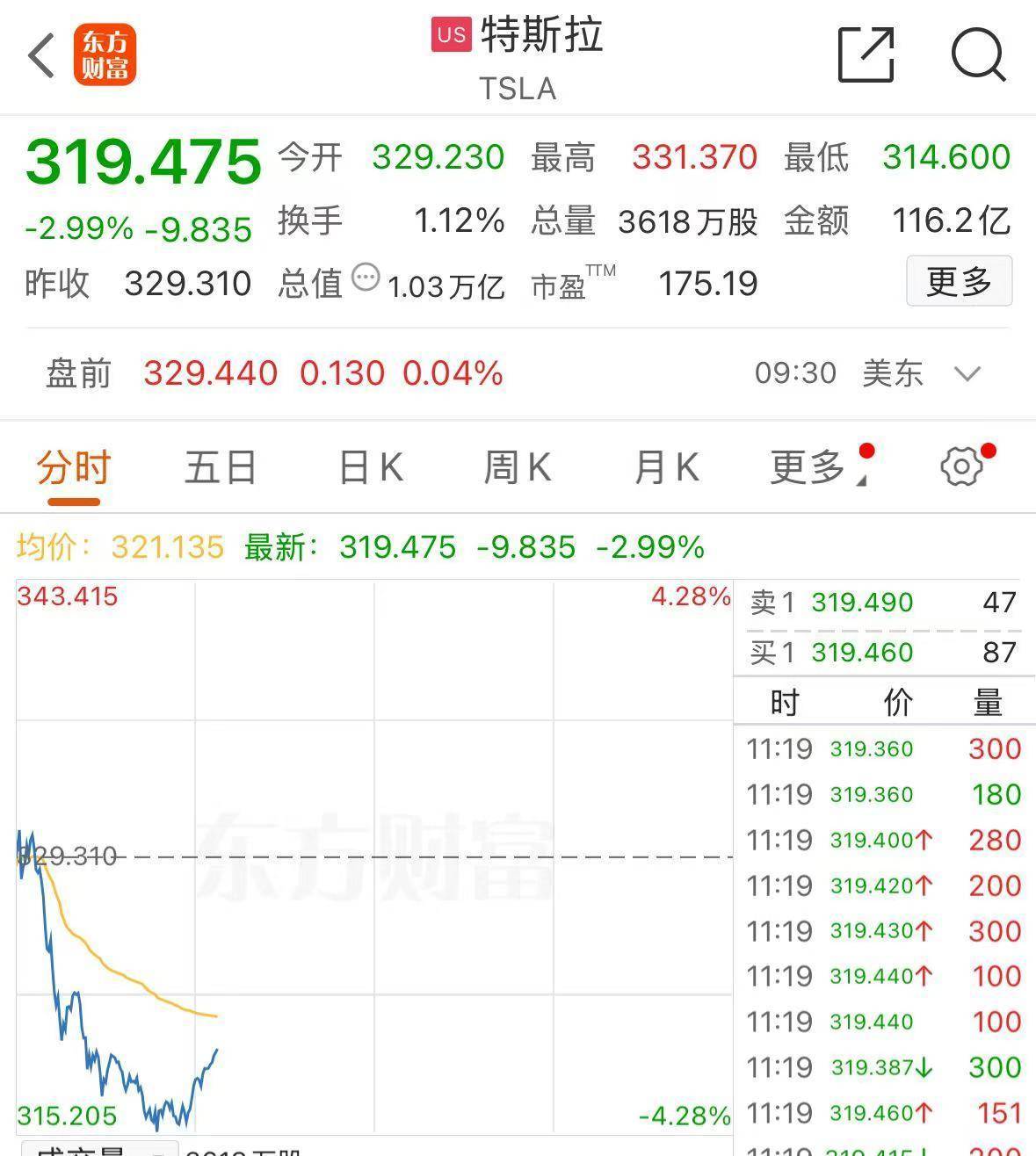The image size is (1036, 1156).
Task: Open the chart settings gear icon
Action: [x=963, y=466]
